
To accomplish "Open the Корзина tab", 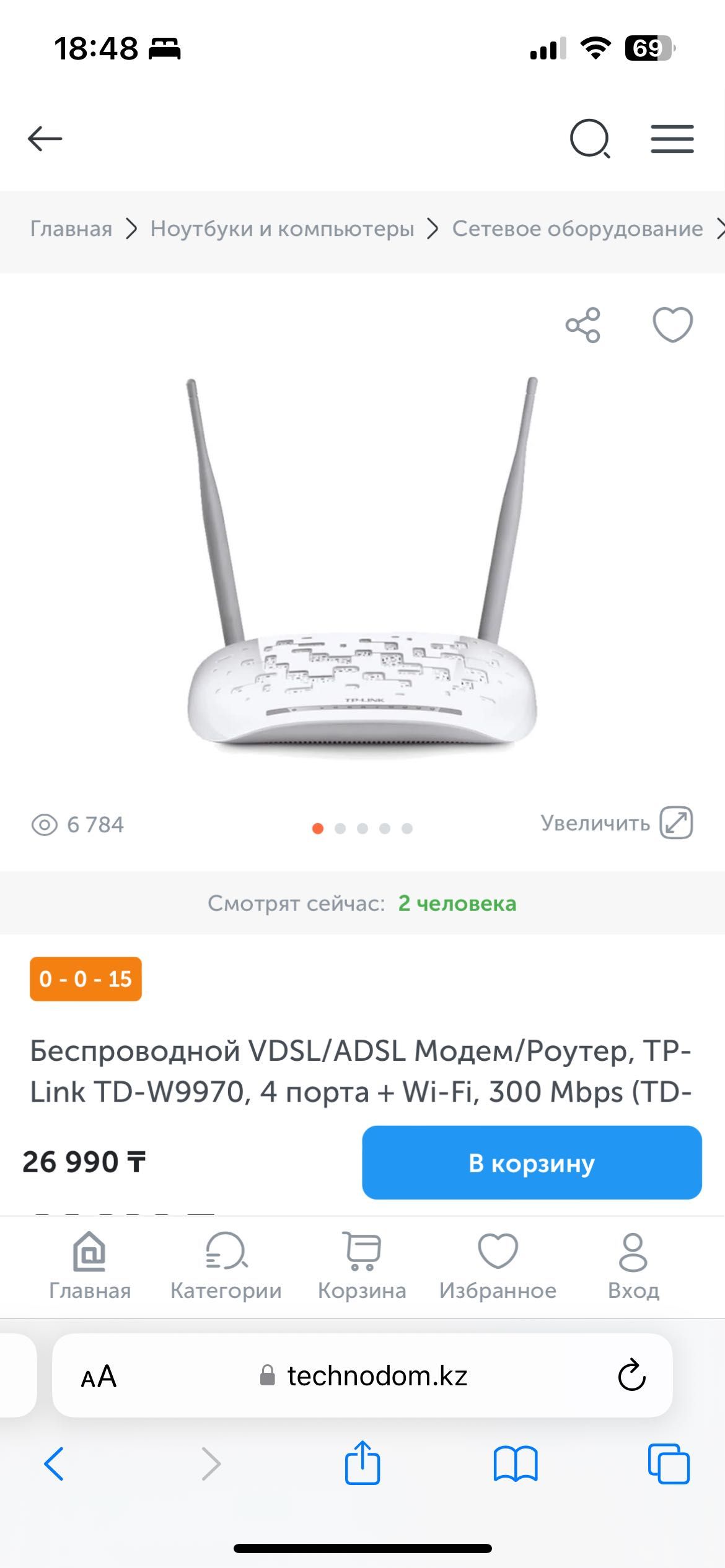I will [362, 1266].
